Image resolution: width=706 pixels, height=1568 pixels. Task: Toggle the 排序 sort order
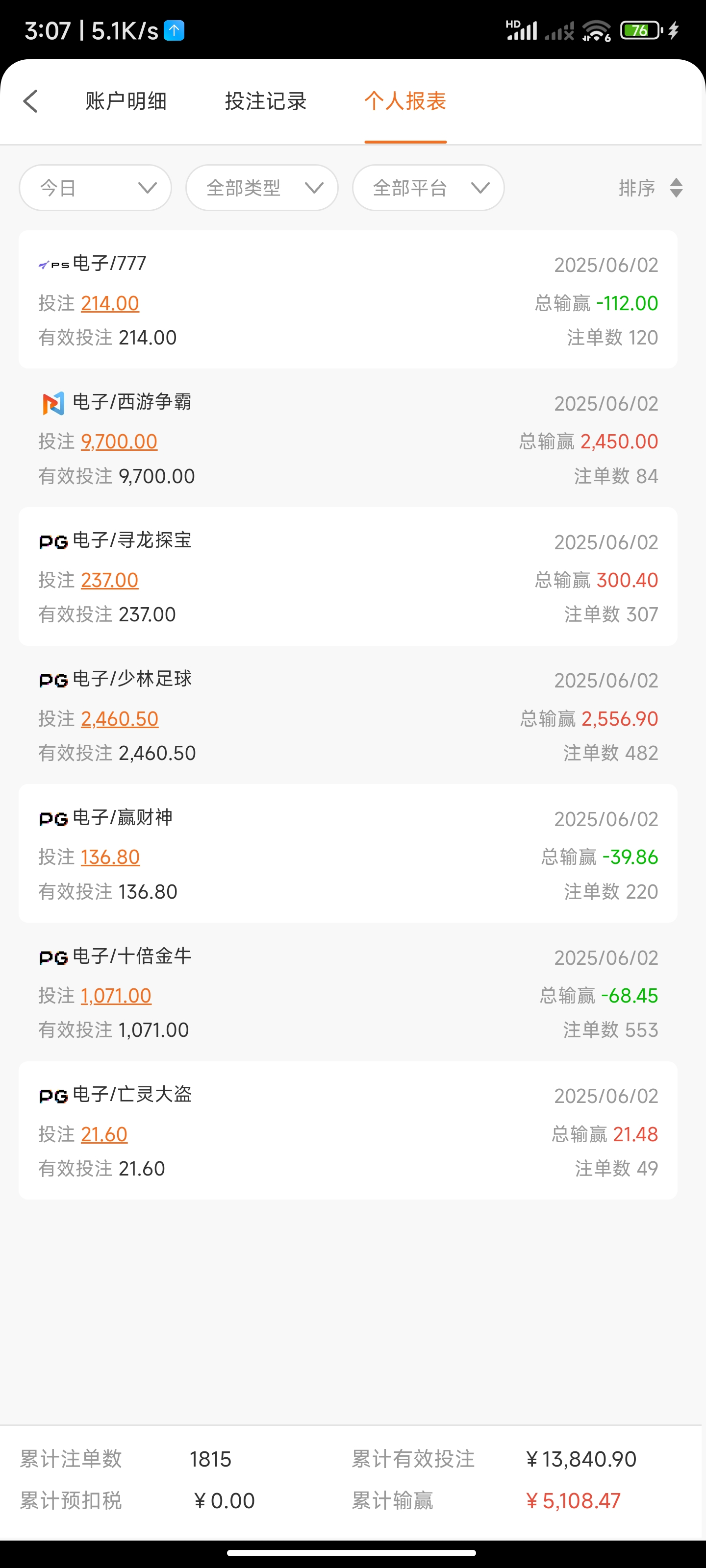click(x=650, y=188)
